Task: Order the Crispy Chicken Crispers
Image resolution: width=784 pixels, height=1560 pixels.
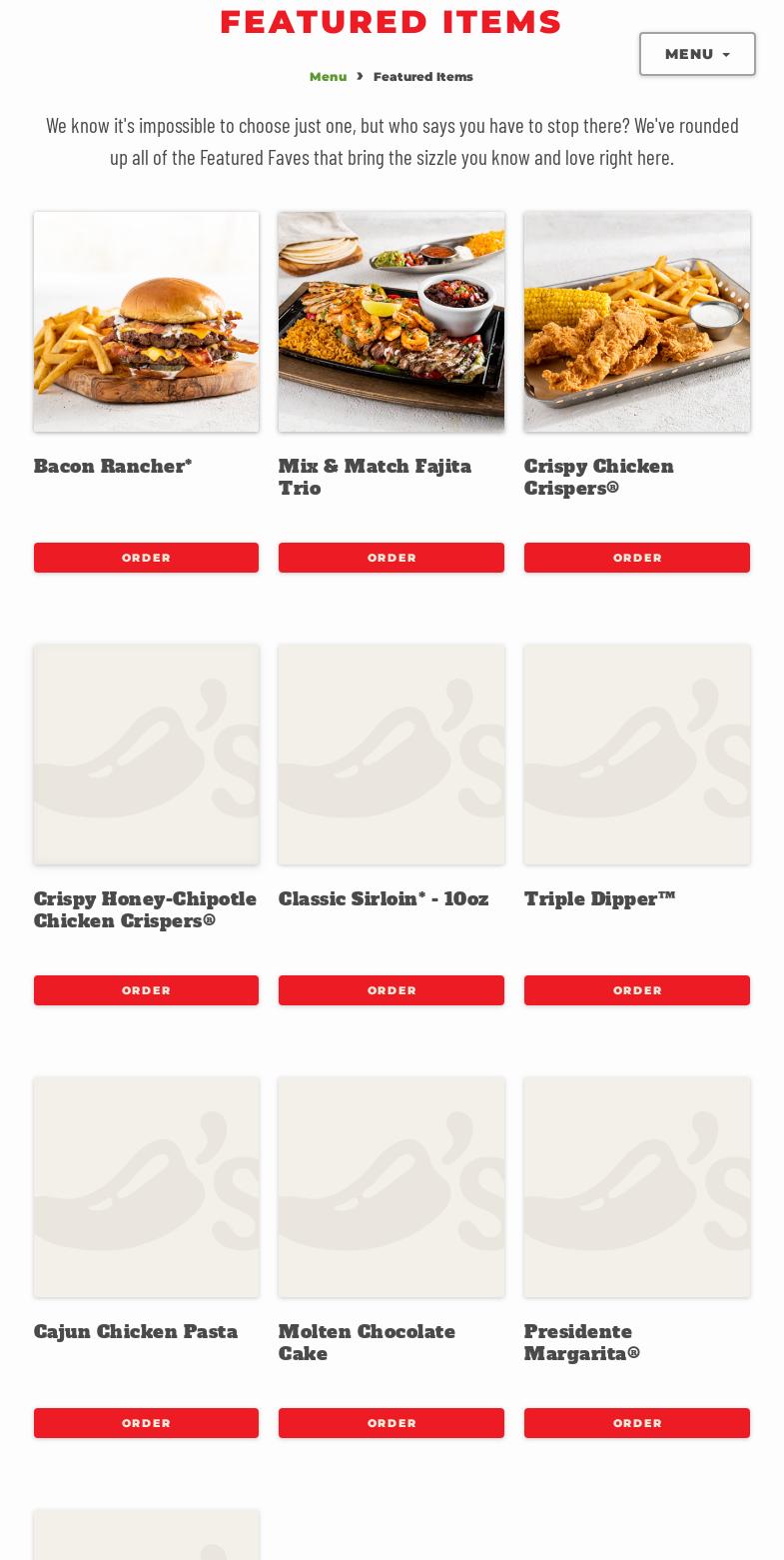Action: click(x=637, y=558)
